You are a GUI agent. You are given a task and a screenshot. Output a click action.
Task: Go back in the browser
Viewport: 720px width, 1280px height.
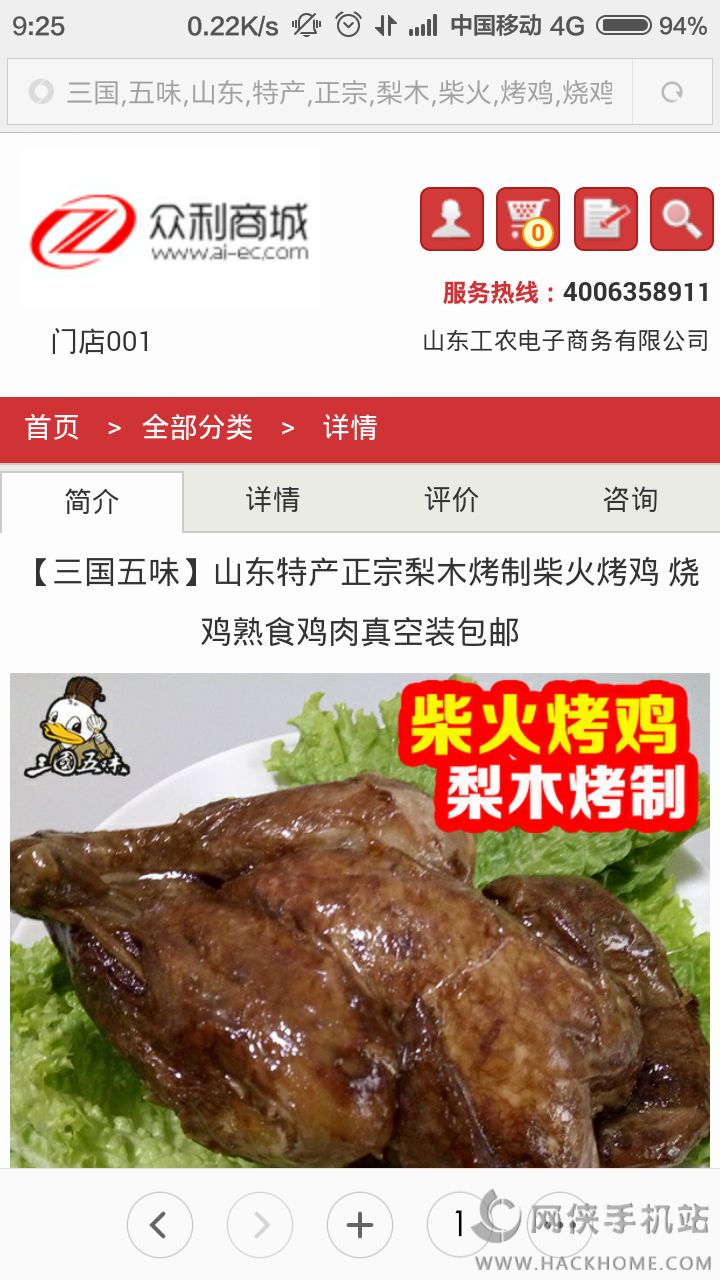(159, 1225)
